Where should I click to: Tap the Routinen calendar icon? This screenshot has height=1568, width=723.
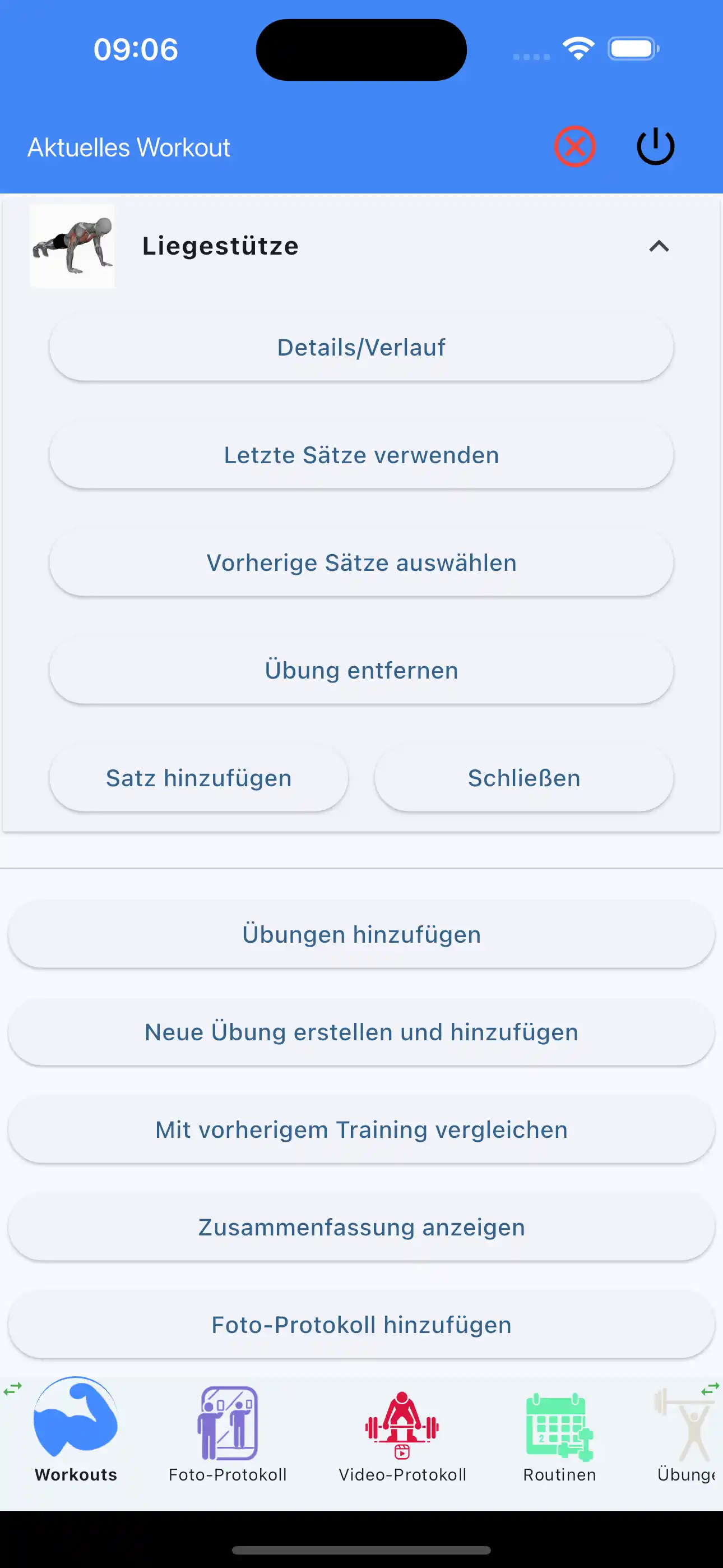point(558,1424)
